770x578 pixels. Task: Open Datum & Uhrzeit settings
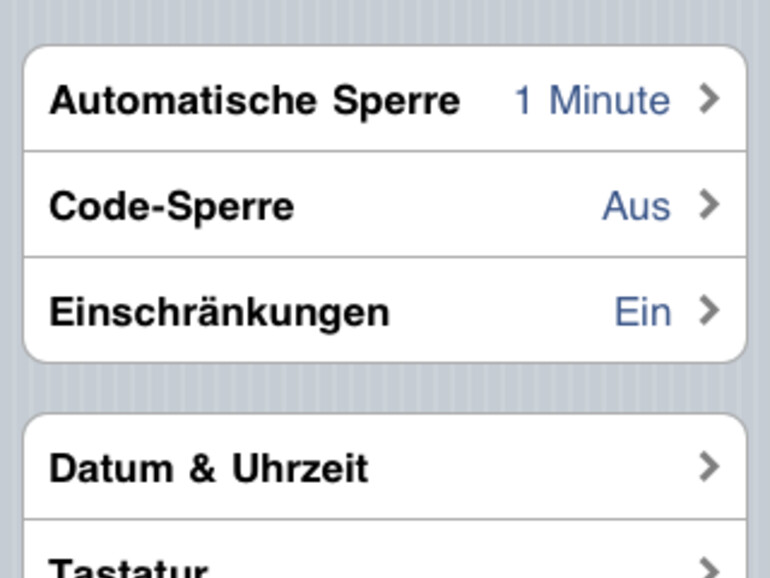point(384,467)
